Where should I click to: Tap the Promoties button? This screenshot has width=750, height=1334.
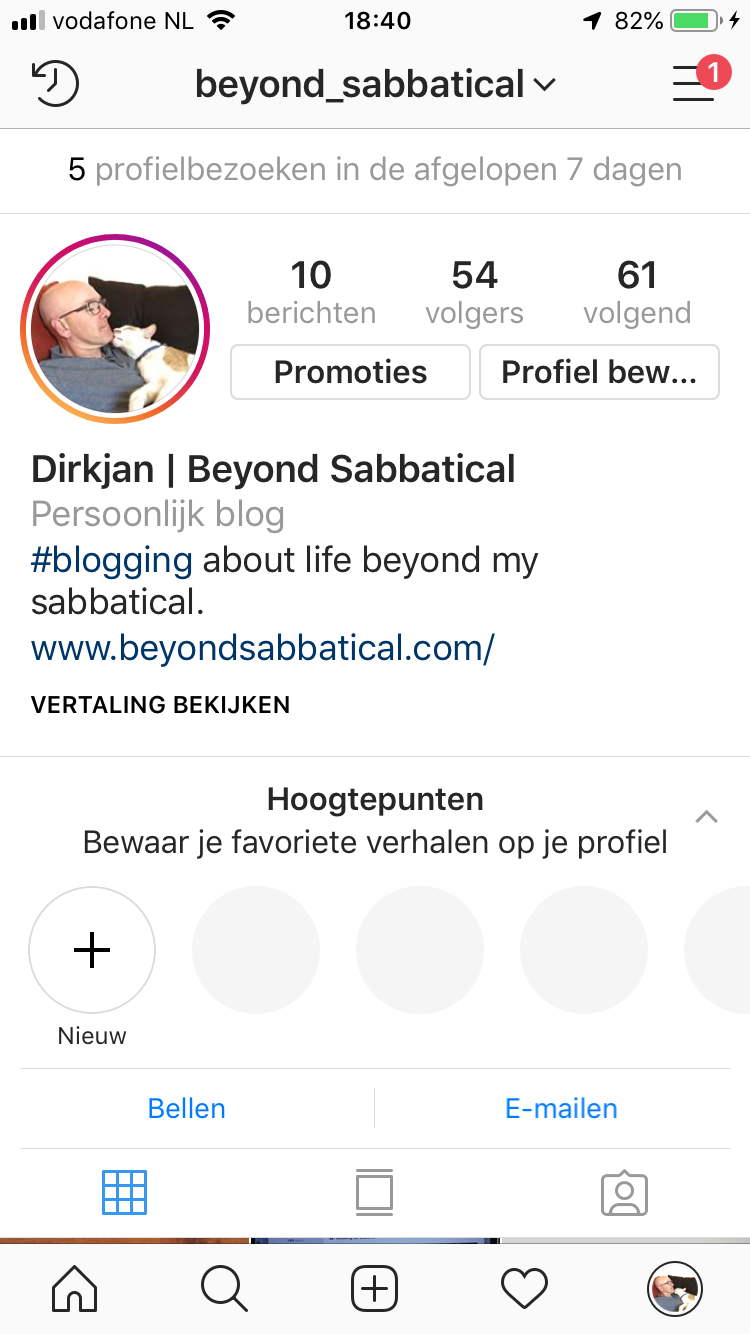[350, 372]
